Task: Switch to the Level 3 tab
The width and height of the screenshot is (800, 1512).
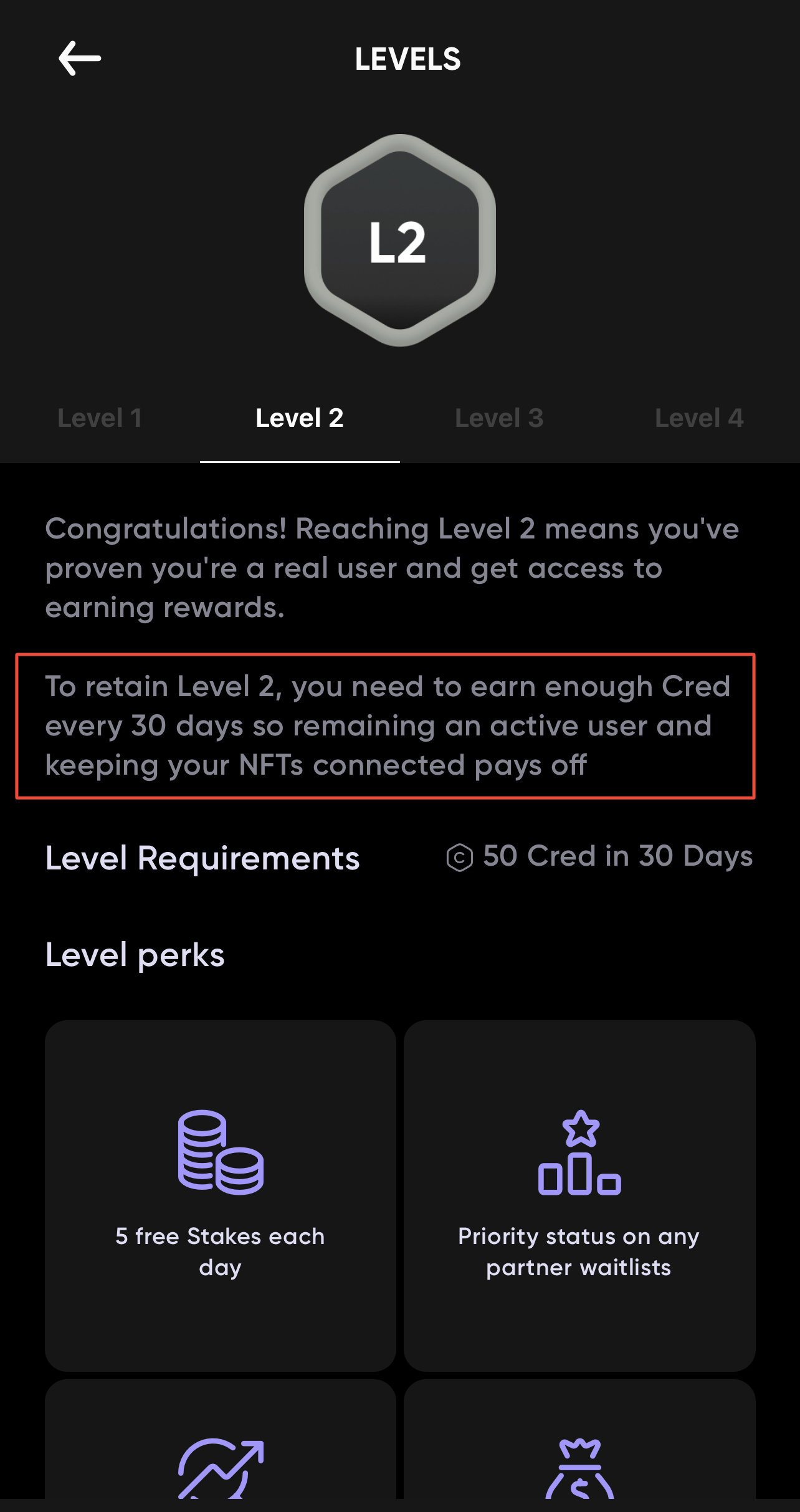Action: (499, 418)
